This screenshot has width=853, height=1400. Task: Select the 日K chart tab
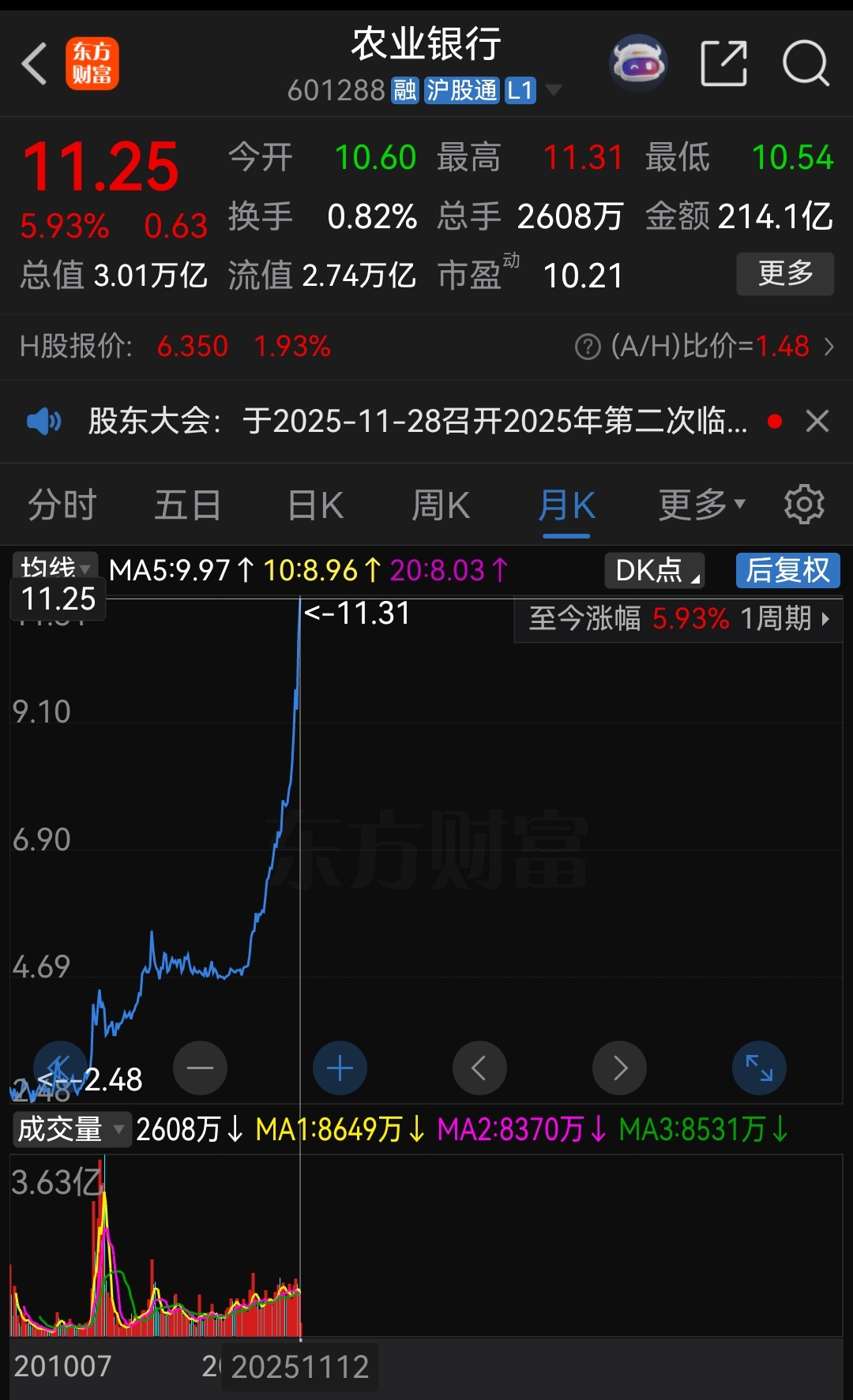coord(315,505)
